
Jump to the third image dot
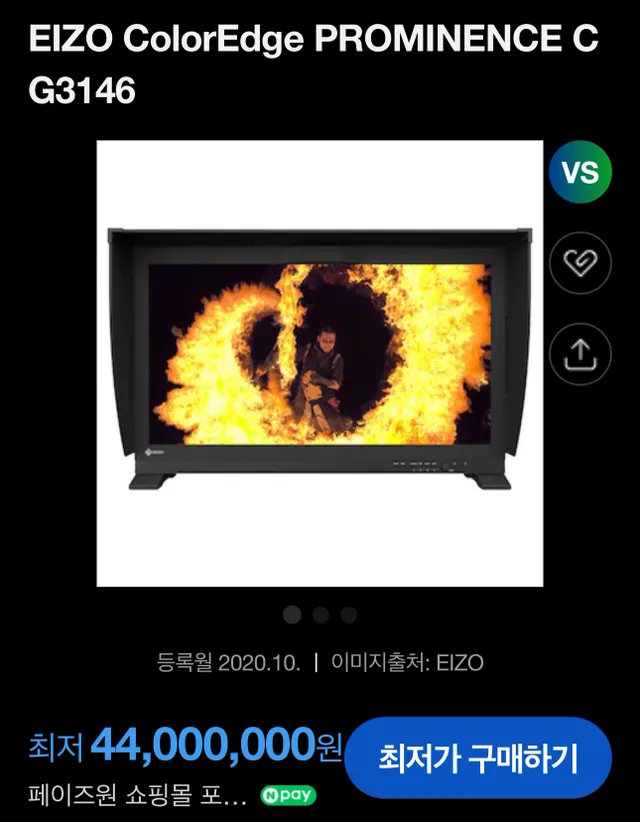tap(348, 615)
